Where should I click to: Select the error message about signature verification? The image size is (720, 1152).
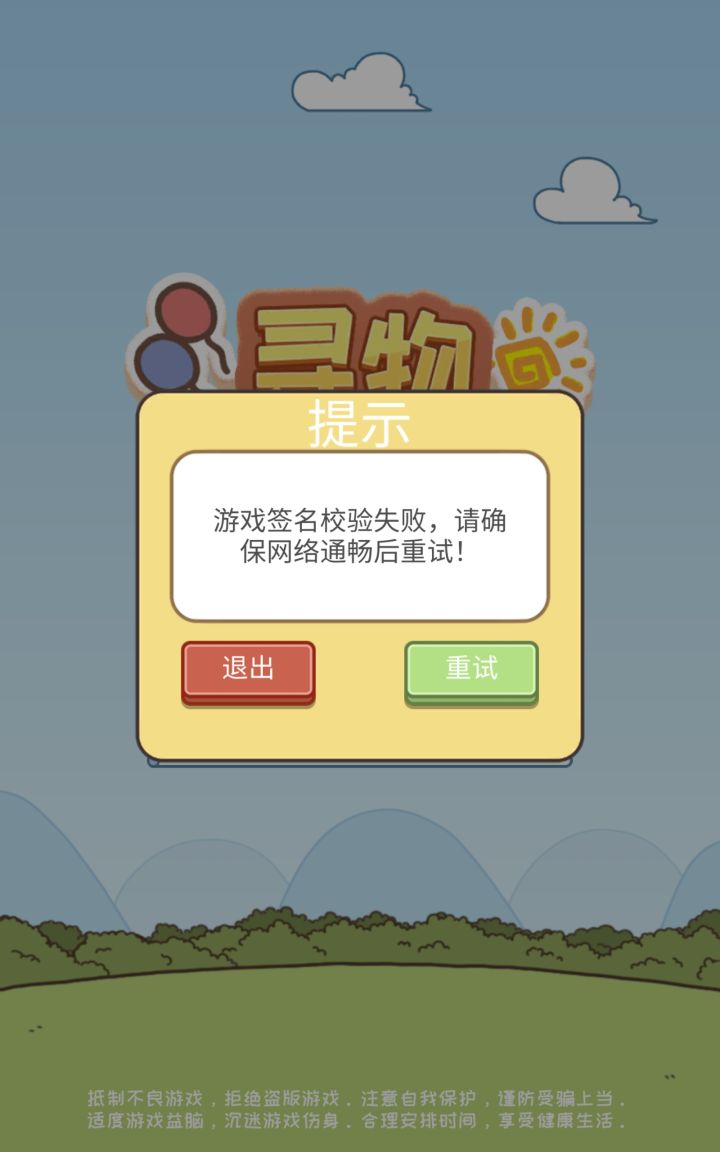click(x=360, y=535)
